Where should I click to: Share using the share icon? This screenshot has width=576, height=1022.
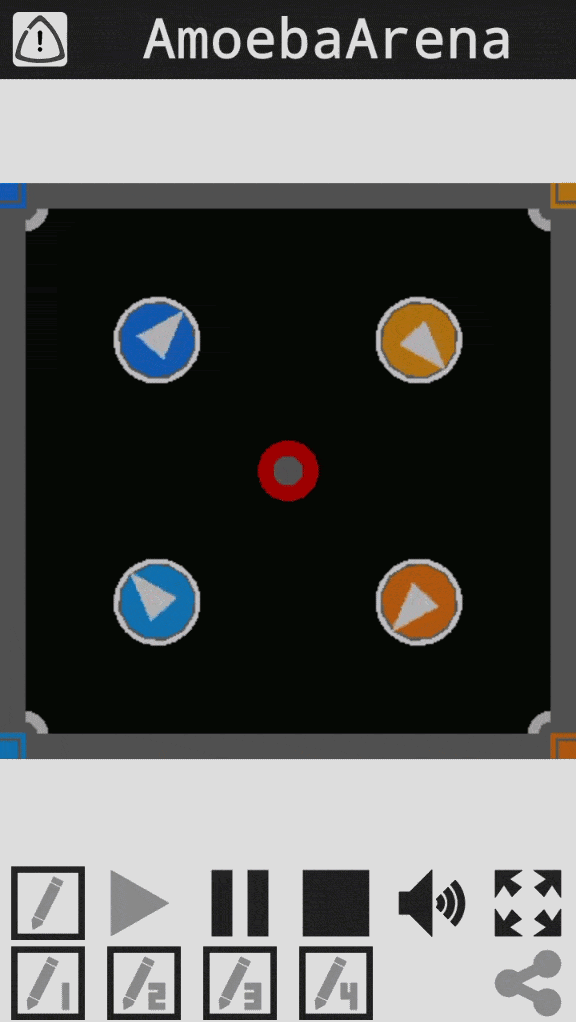coord(528,983)
